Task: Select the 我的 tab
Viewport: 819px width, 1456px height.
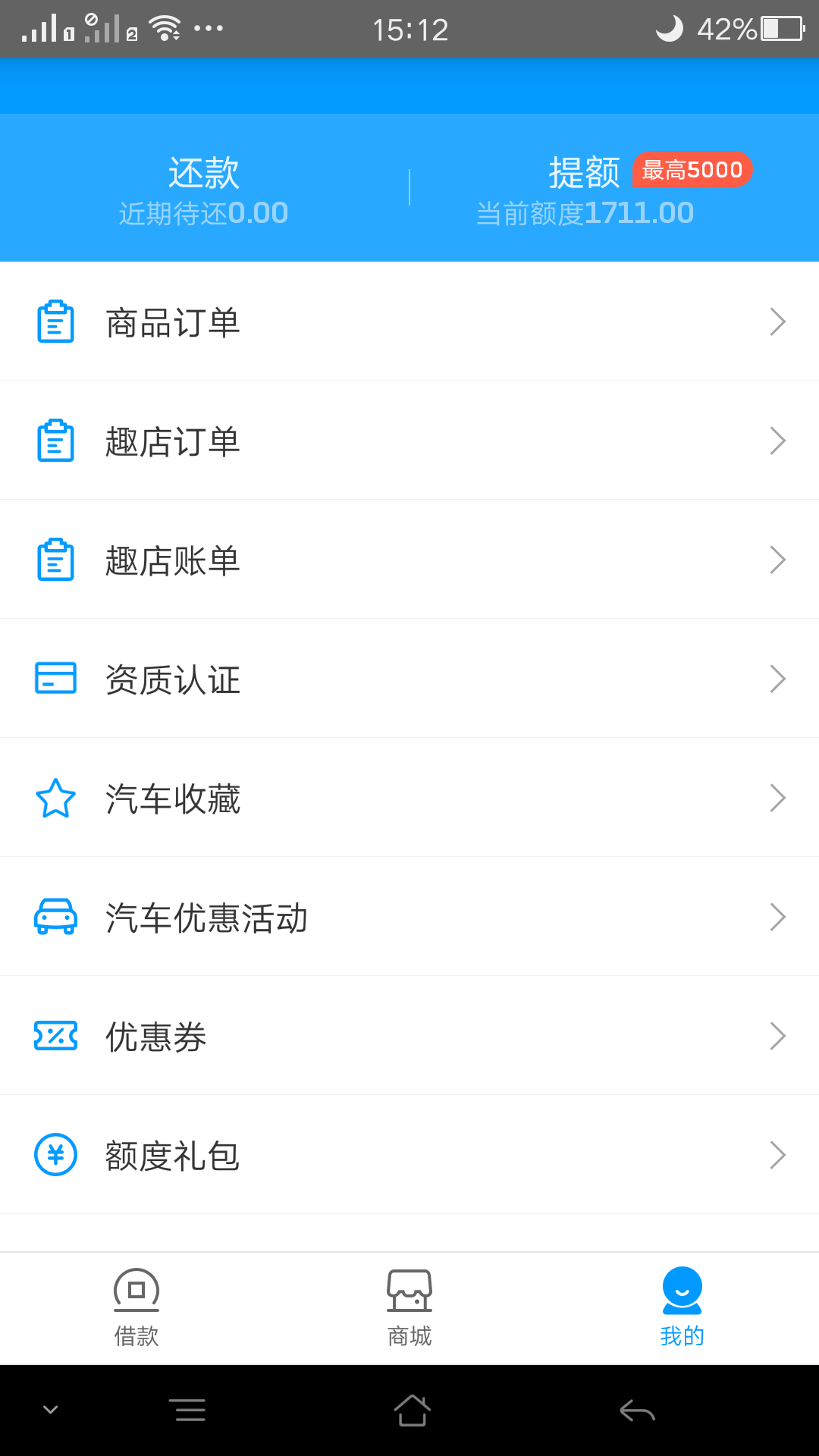Action: coord(682,1308)
